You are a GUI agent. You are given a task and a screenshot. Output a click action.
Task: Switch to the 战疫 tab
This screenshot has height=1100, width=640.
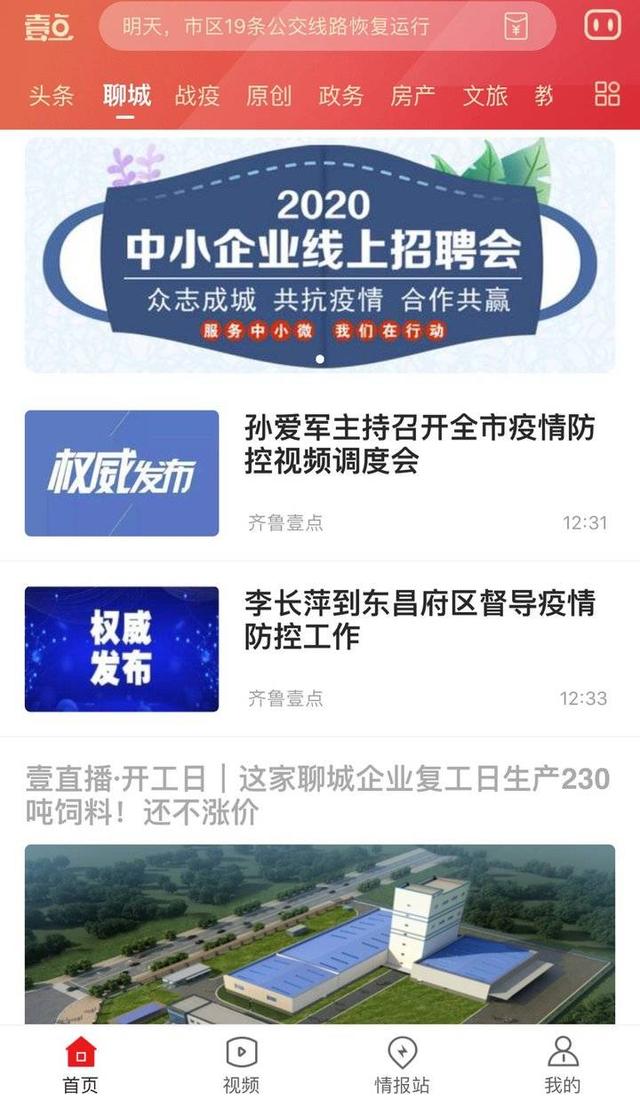(x=197, y=96)
